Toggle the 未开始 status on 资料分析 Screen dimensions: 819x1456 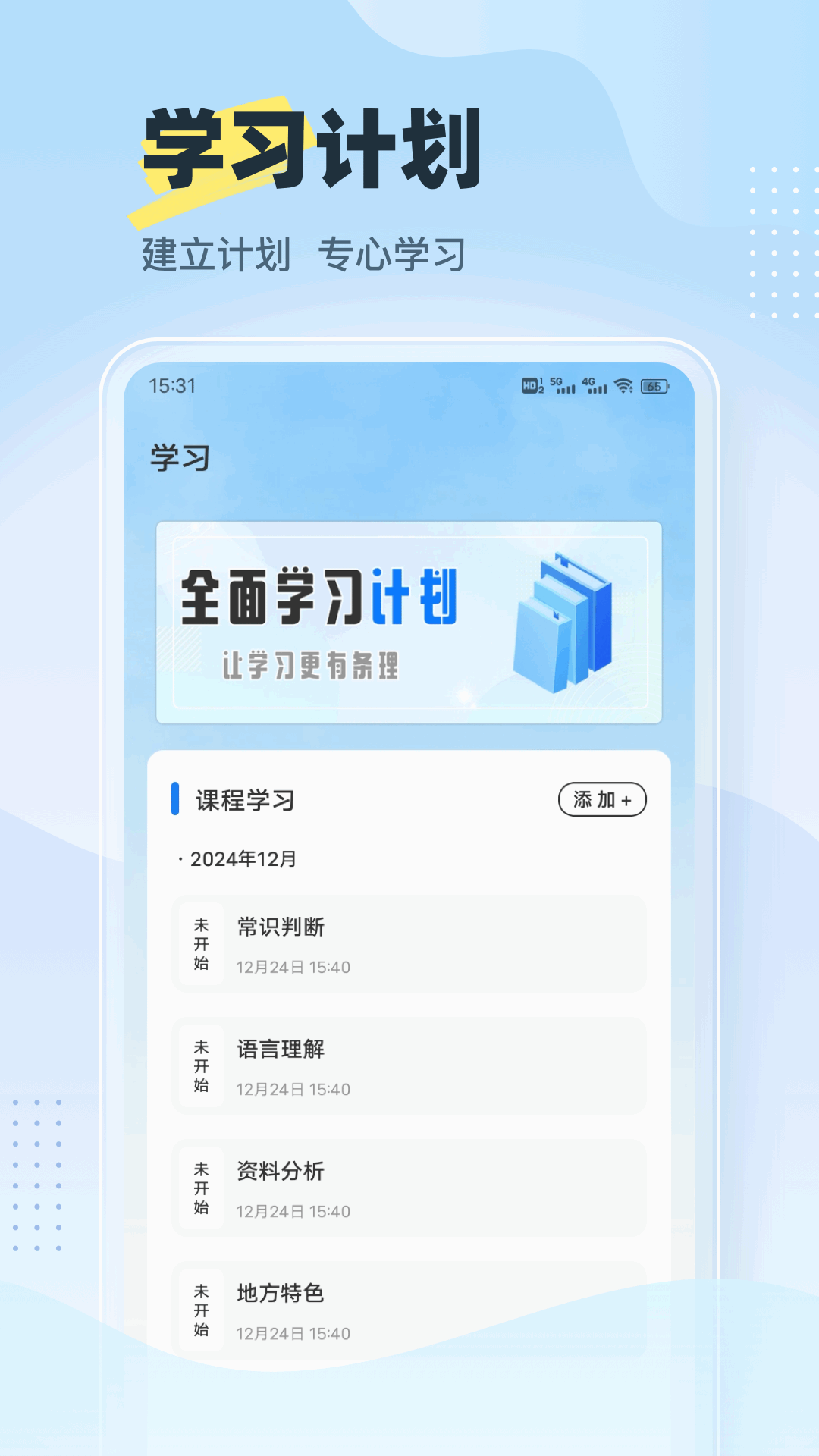tap(200, 1188)
